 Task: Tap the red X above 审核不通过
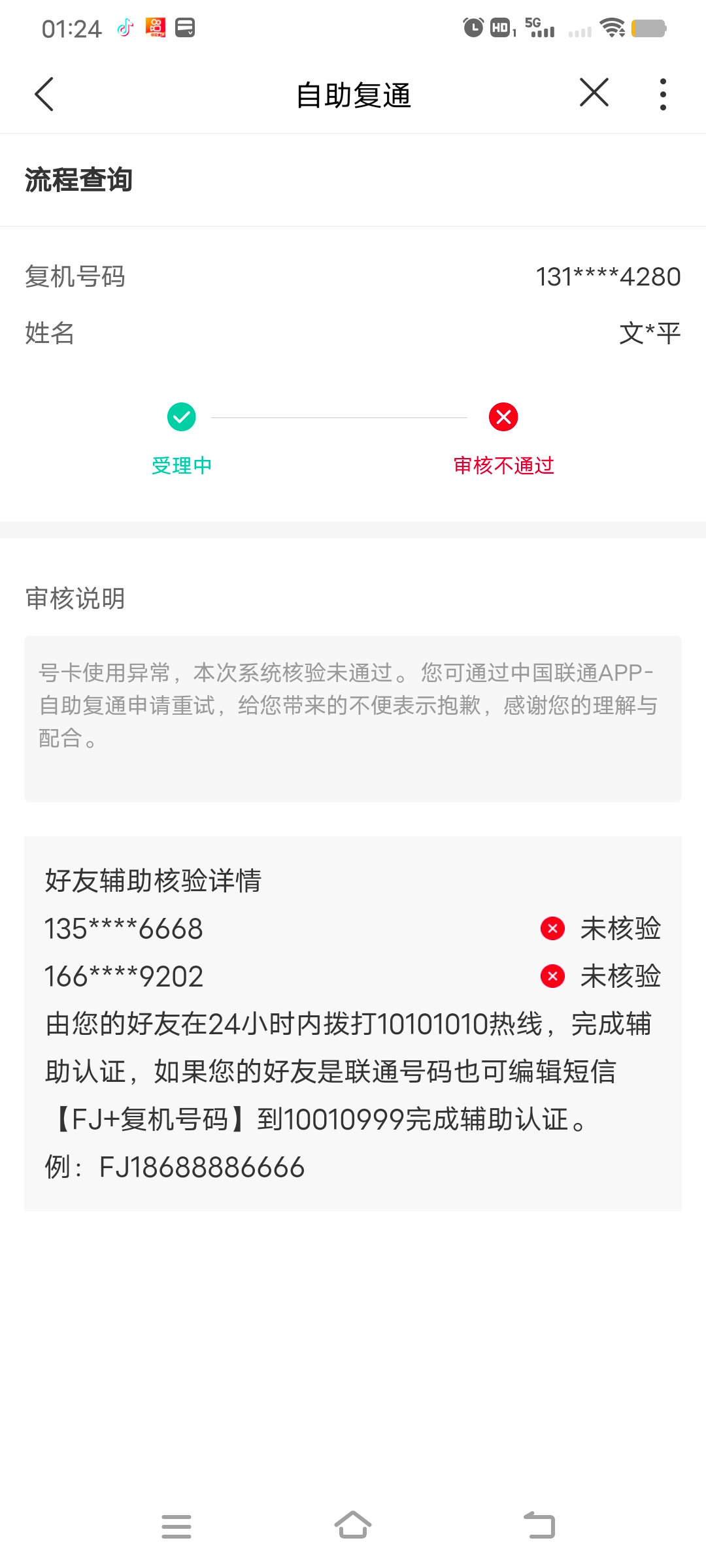(x=502, y=417)
